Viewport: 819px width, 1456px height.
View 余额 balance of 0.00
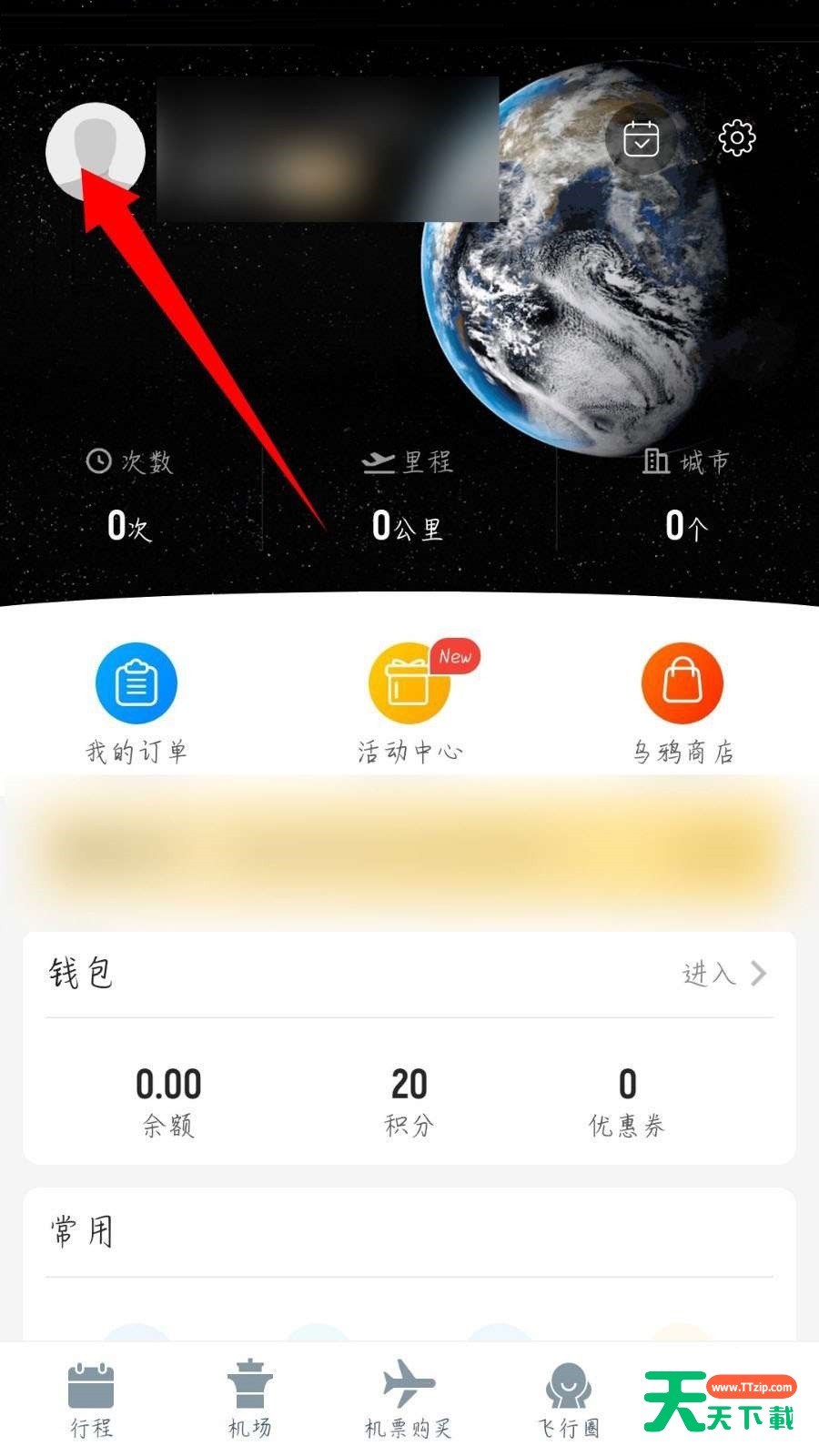[168, 1101]
